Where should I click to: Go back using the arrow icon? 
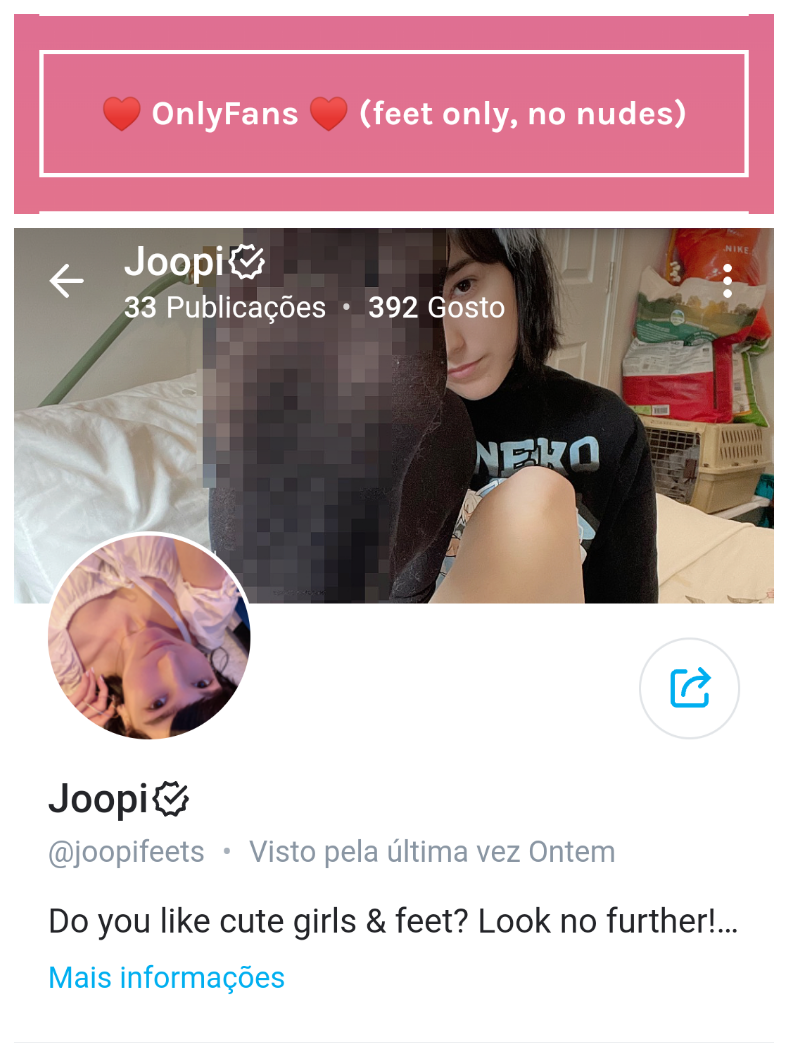pyautogui.click(x=67, y=281)
